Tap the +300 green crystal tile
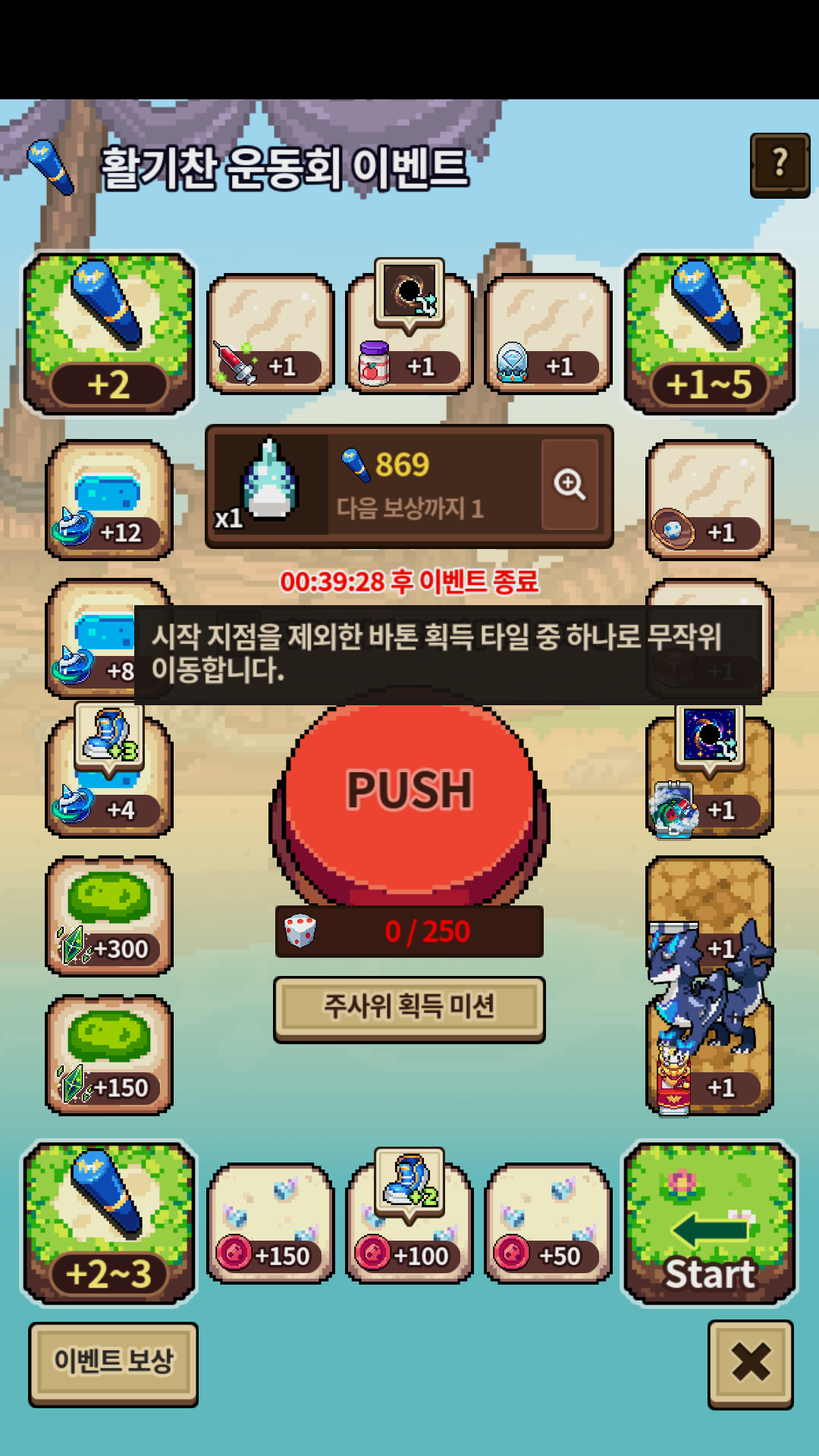 coord(109,916)
